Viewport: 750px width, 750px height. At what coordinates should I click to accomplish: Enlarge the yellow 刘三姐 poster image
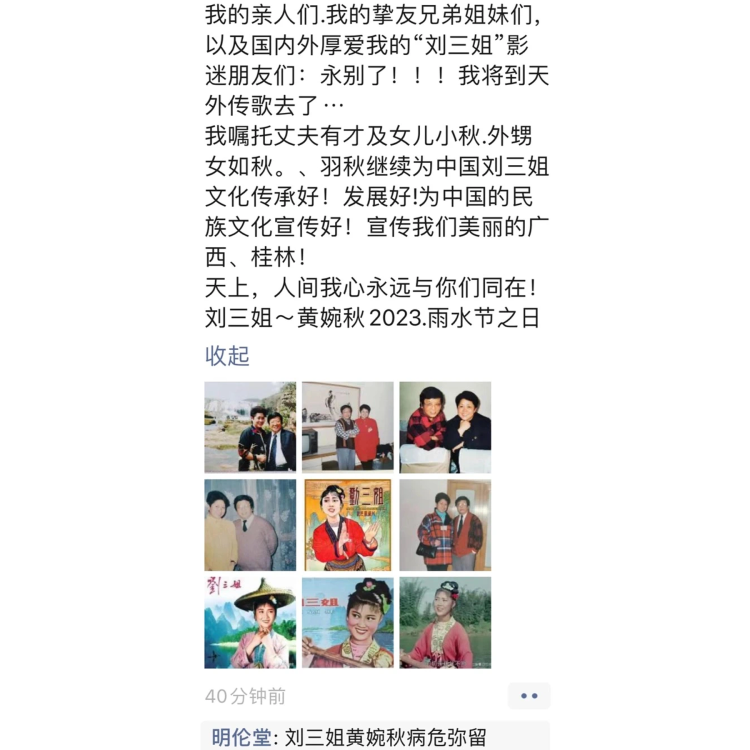[348, 524]
